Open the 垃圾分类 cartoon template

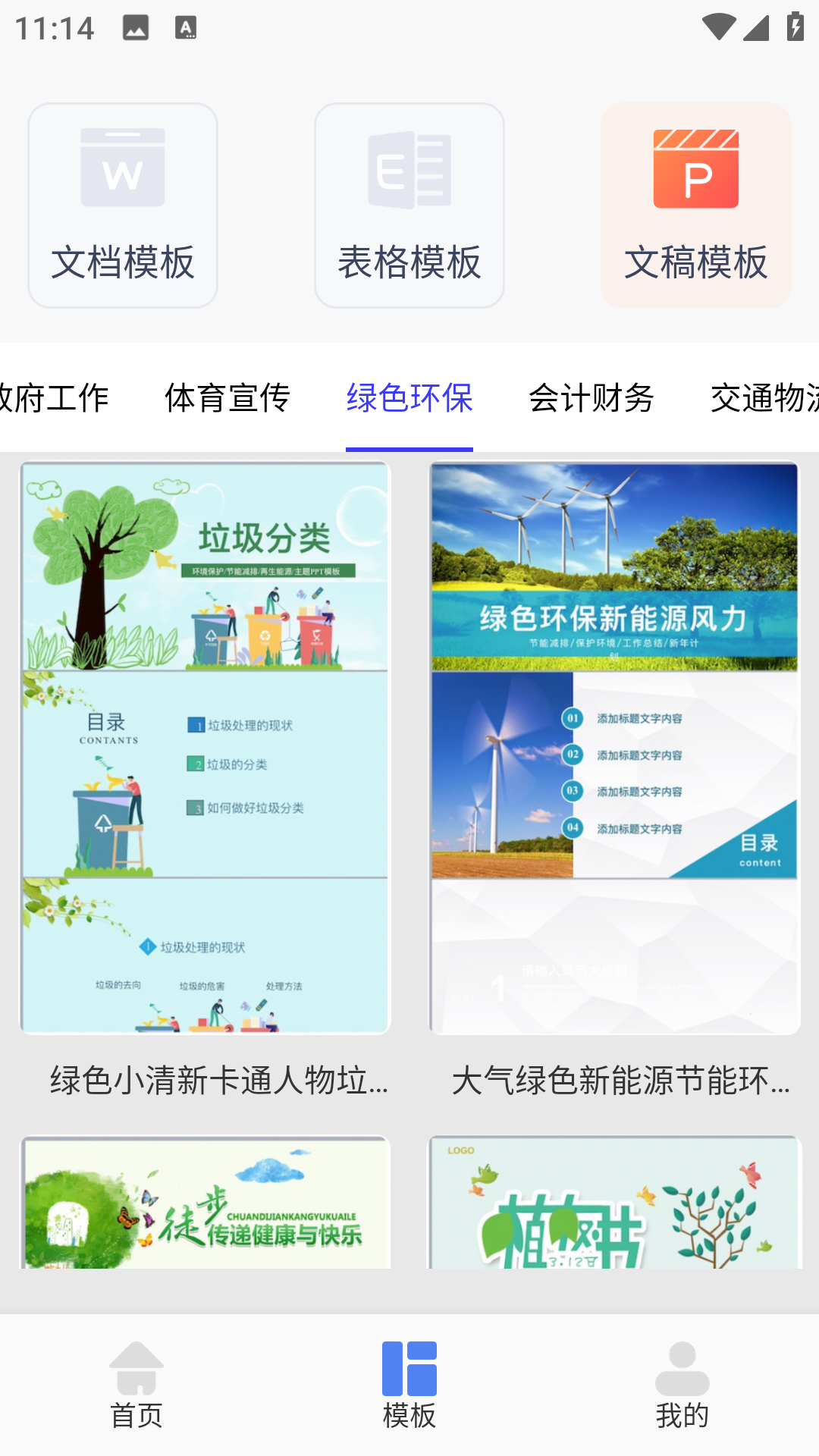pos(205,748)
